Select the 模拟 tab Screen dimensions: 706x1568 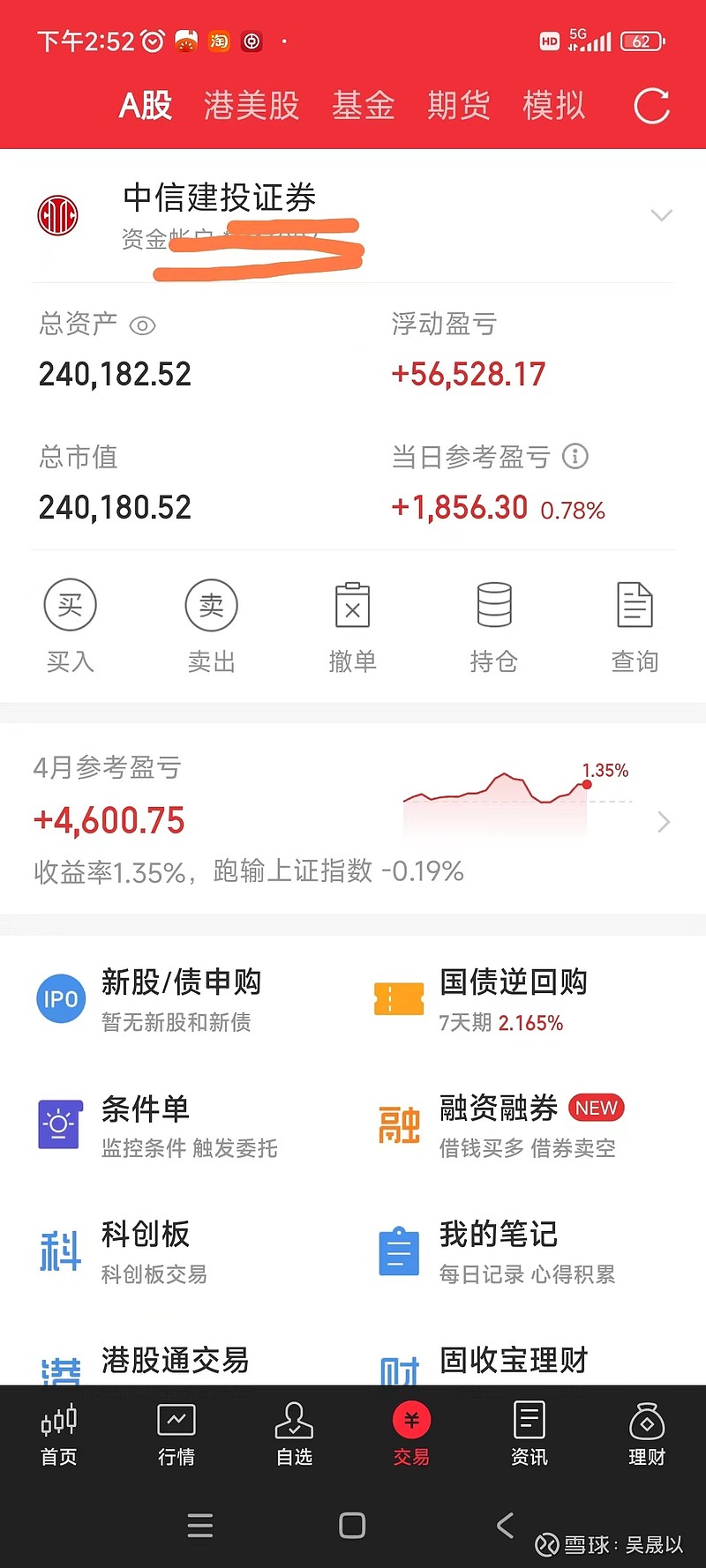553,106
